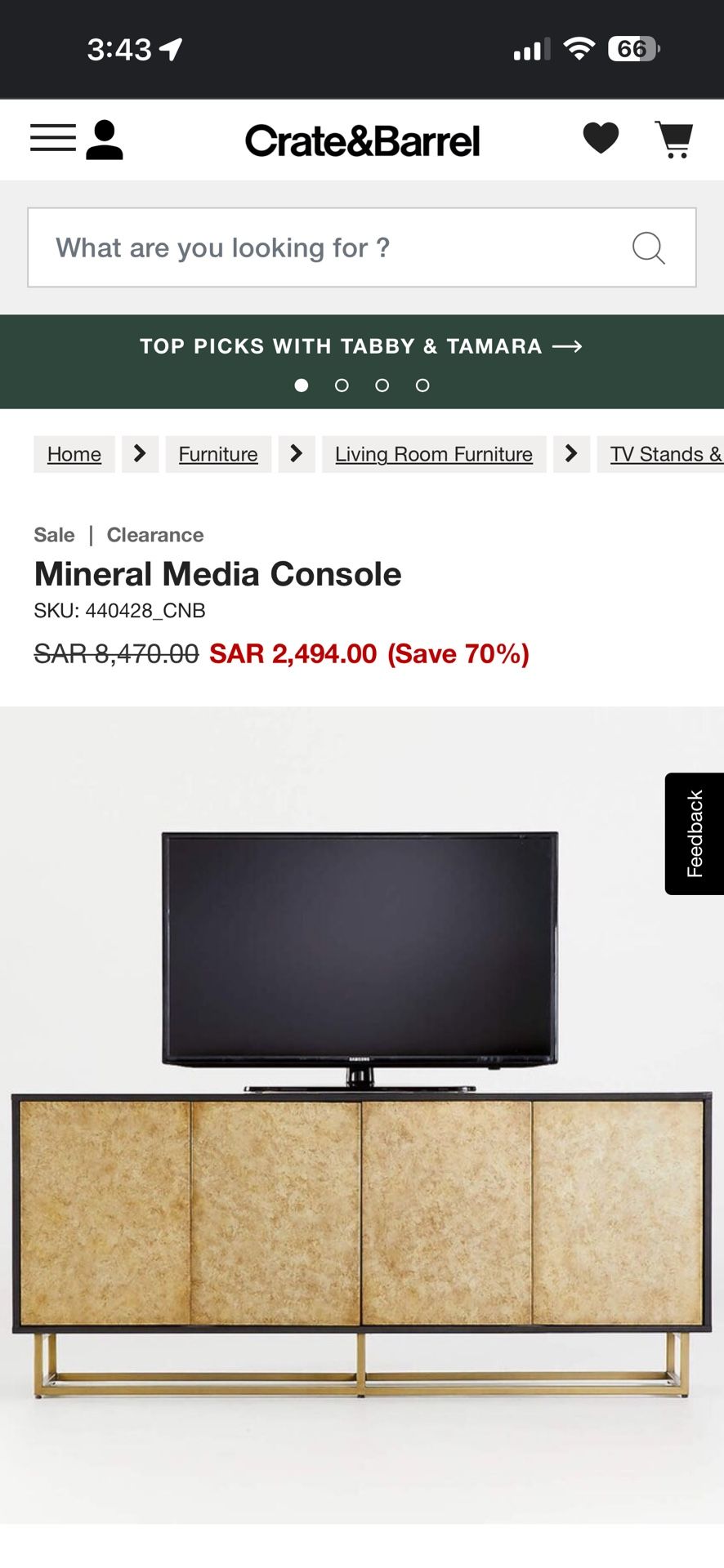
Task: Open the Feedback tab
Action: pos(695,834)
